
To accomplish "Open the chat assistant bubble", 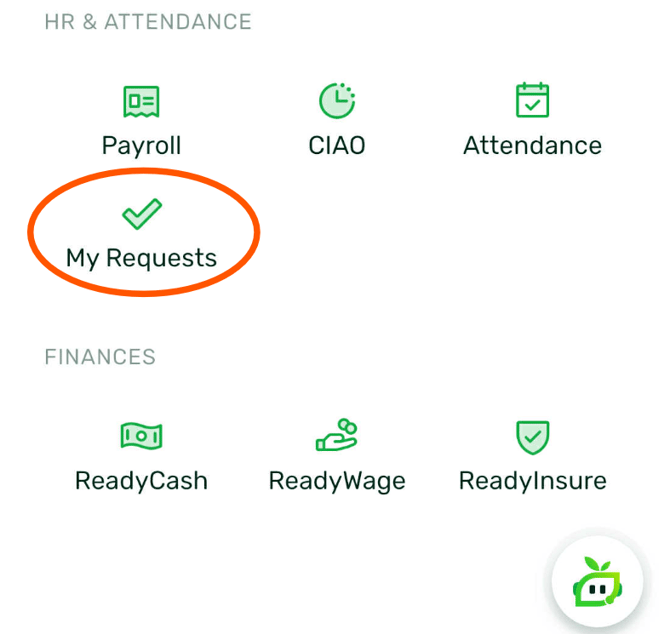I will [x=597, y=583].
